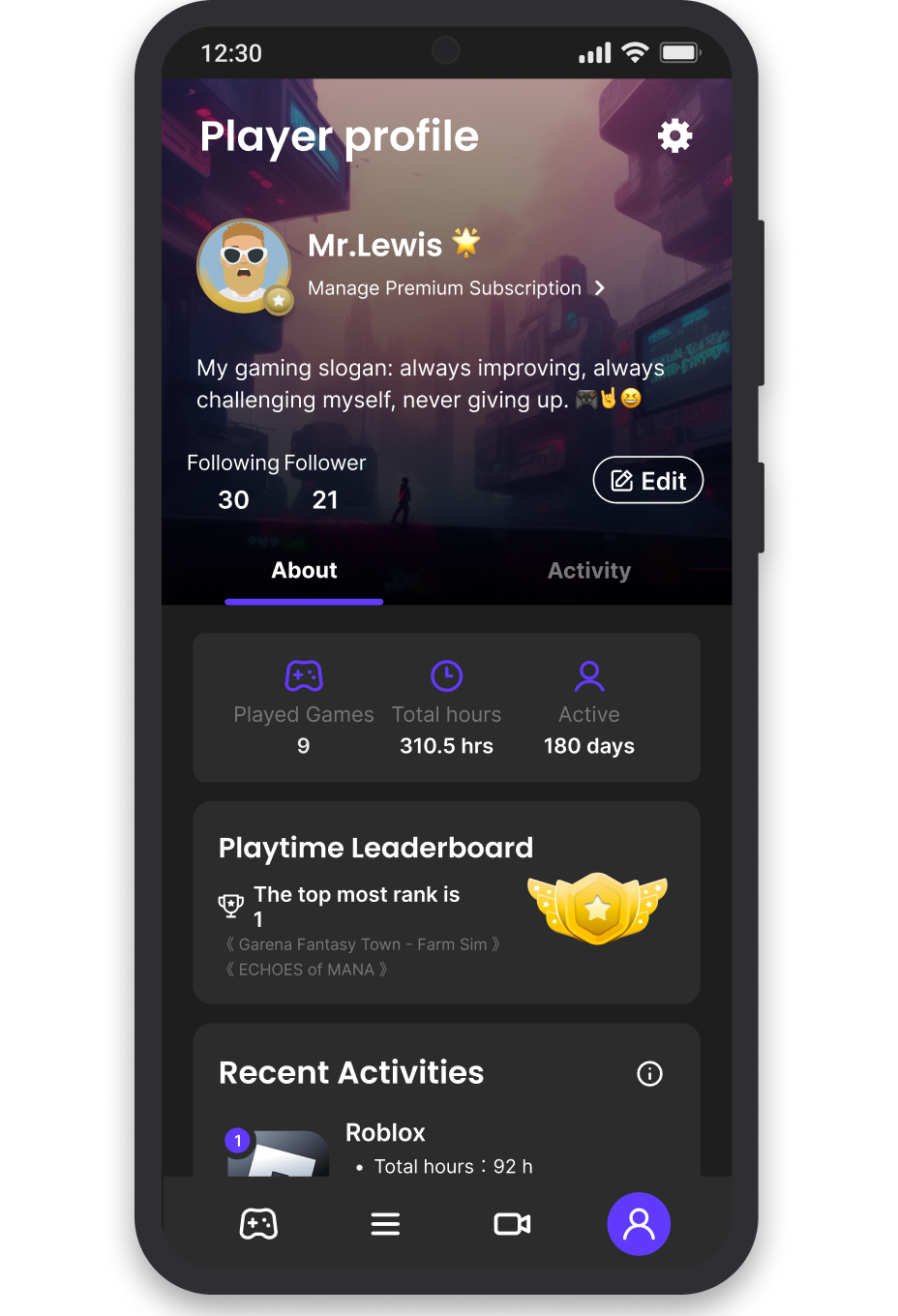Tap Mr.Lewis profile avatar
This screenshot has height=1316, width=898.
point(244,266)
